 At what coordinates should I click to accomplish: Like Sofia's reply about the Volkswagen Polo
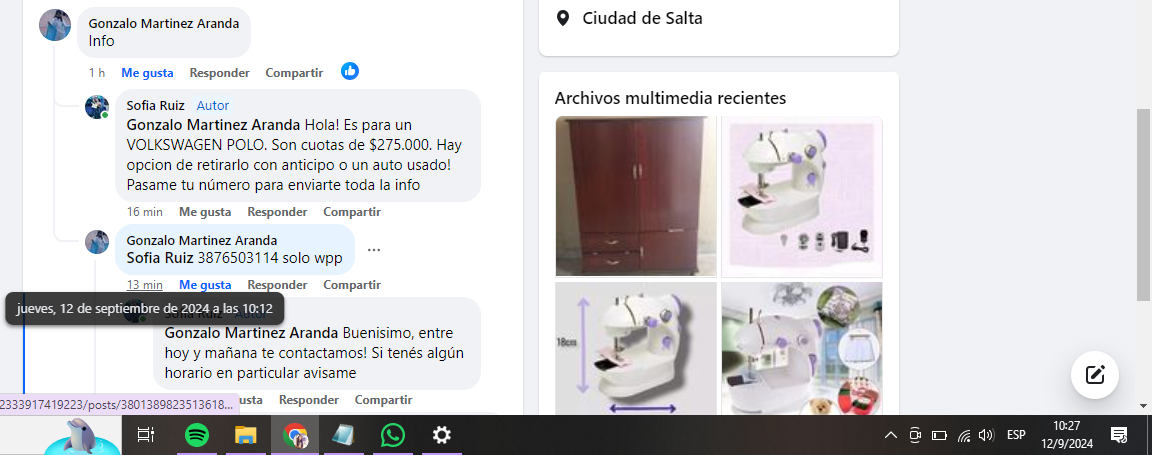coord(205,212)
